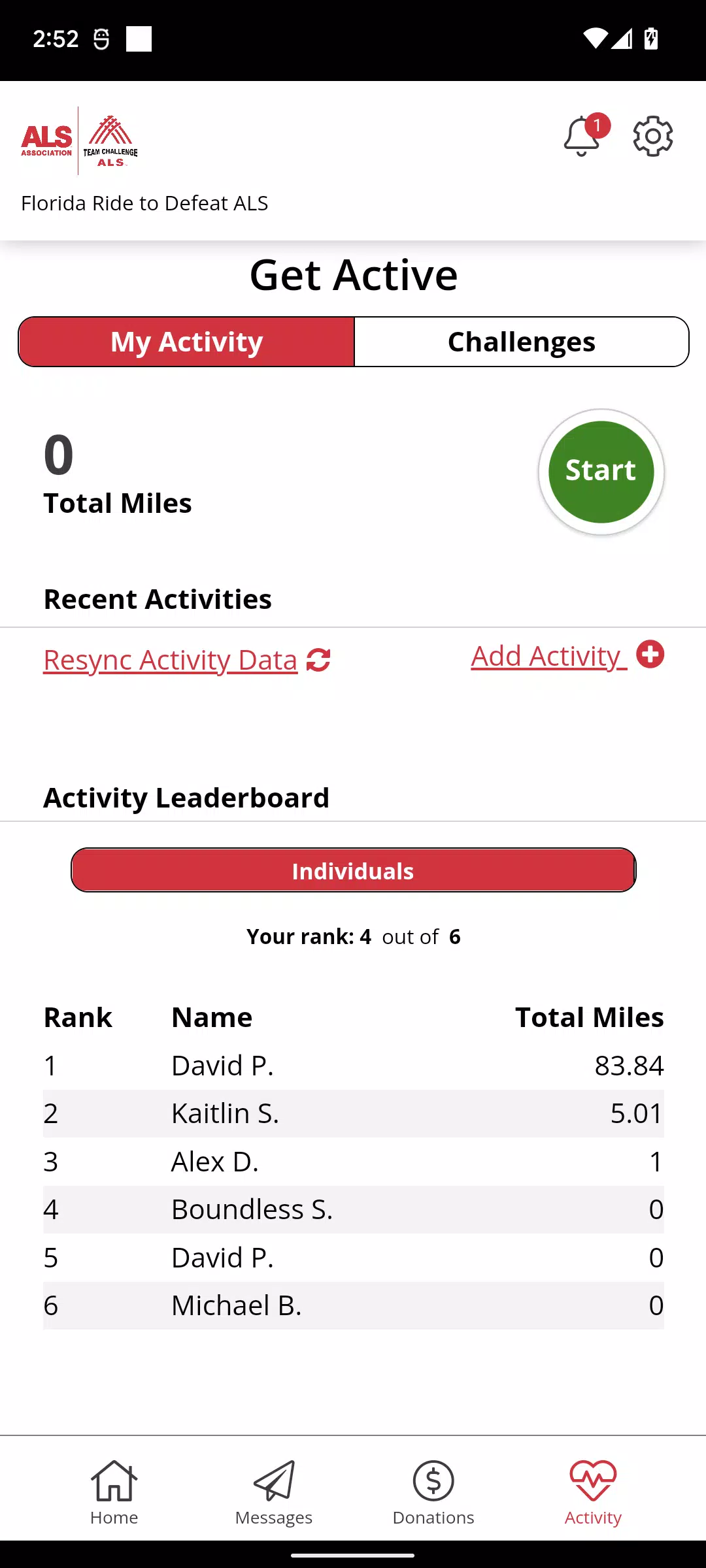
Task: Open the settings gear
Action: [653, 137]
